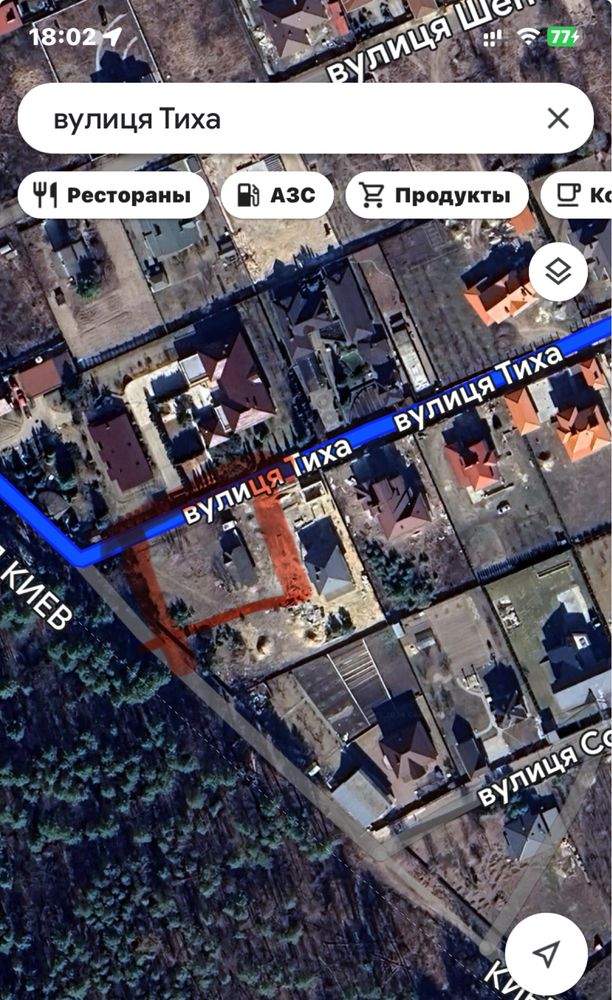Choose the Продукты groceries chip
The height and width of the screenshot is (1000, 612).
437,195
